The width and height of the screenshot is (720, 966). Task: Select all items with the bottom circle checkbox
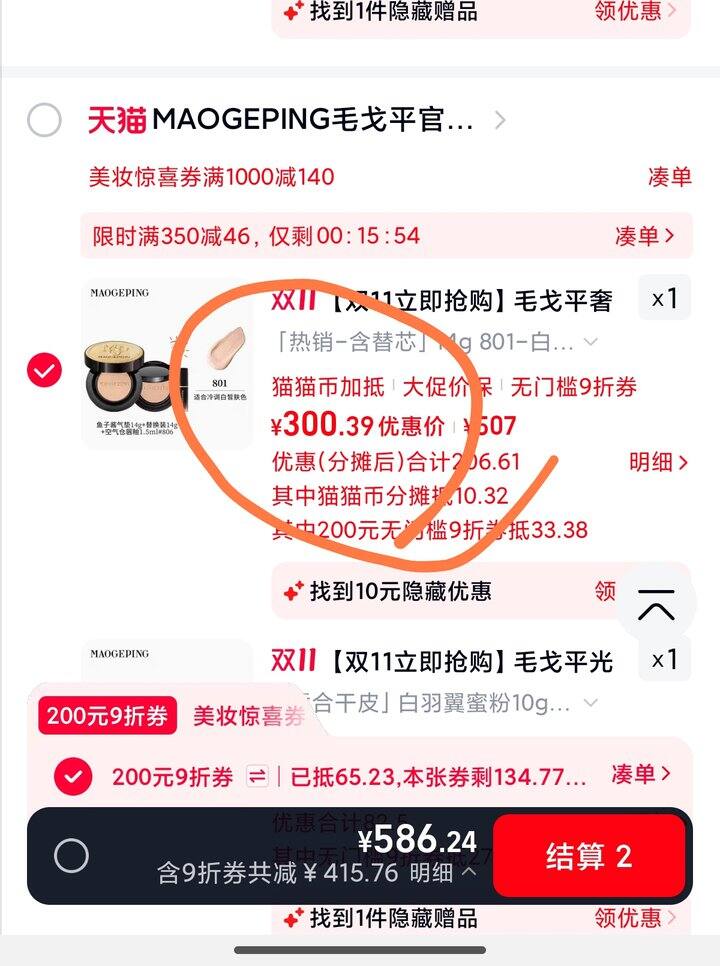71,856
